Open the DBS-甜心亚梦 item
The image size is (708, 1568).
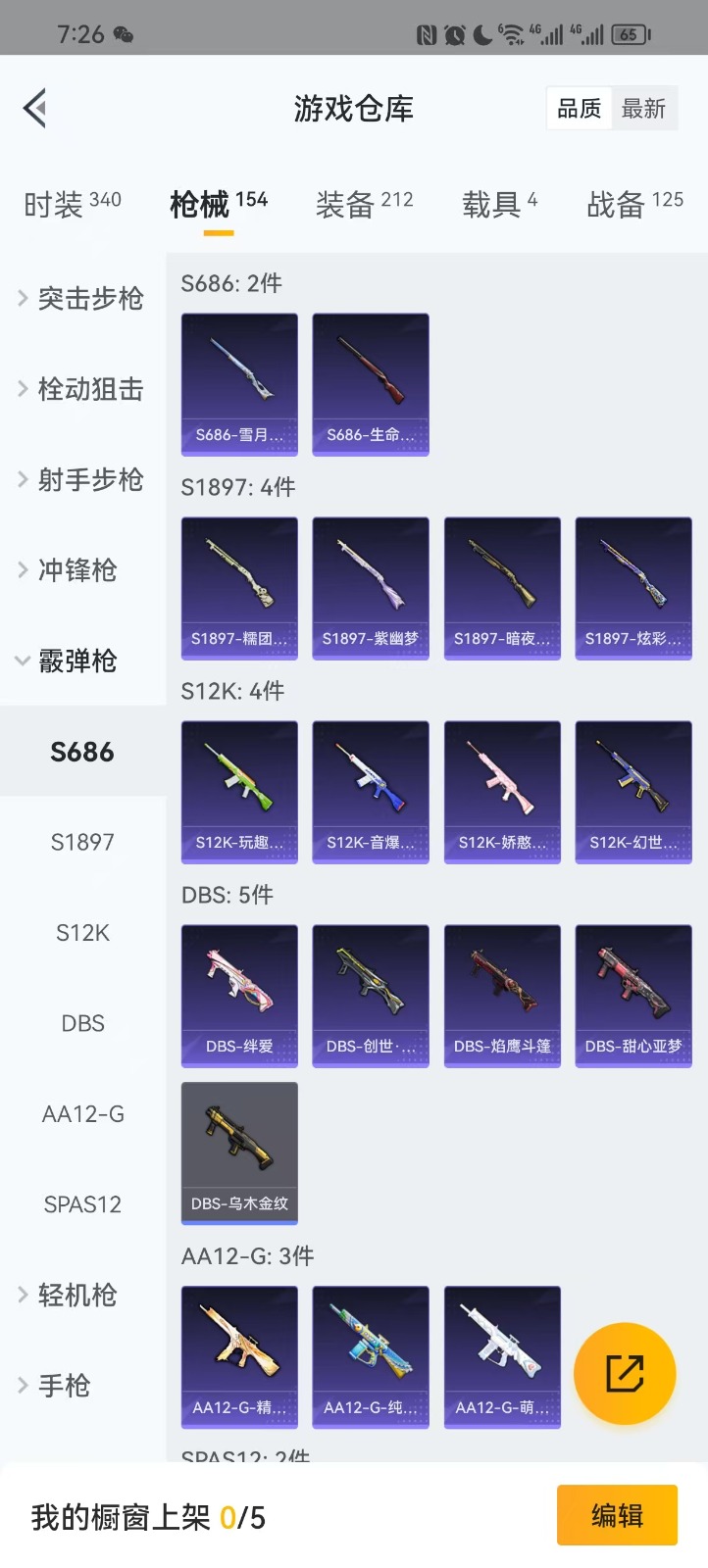point(633,996)
